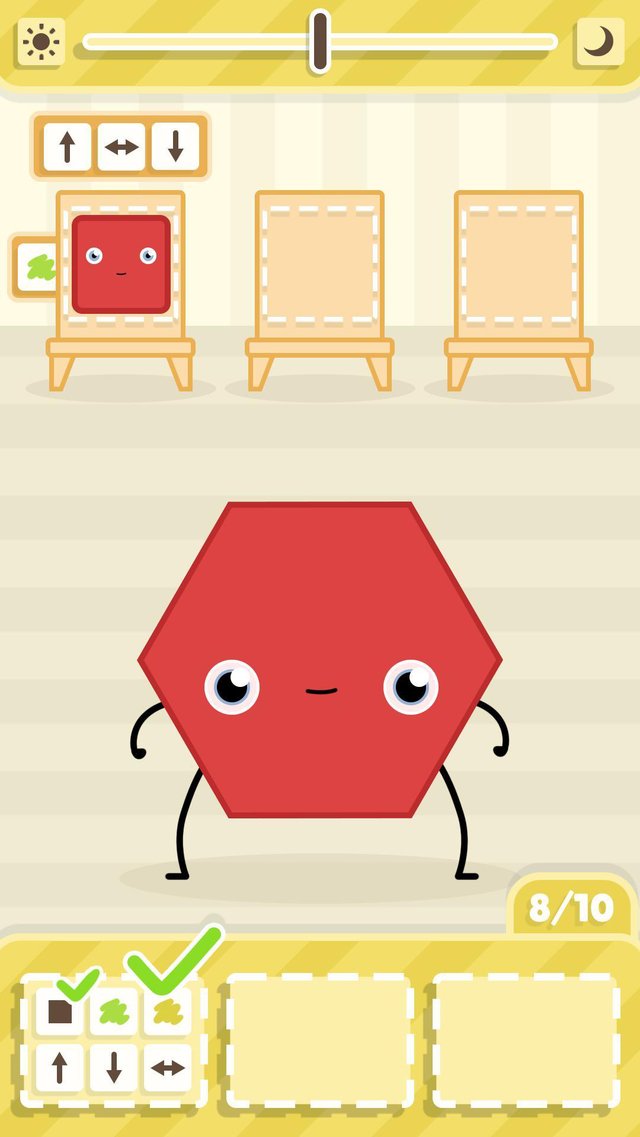Select the left-right arrow above the first easel
Viewport: 640px width, 1137px height.
(122, 147)
